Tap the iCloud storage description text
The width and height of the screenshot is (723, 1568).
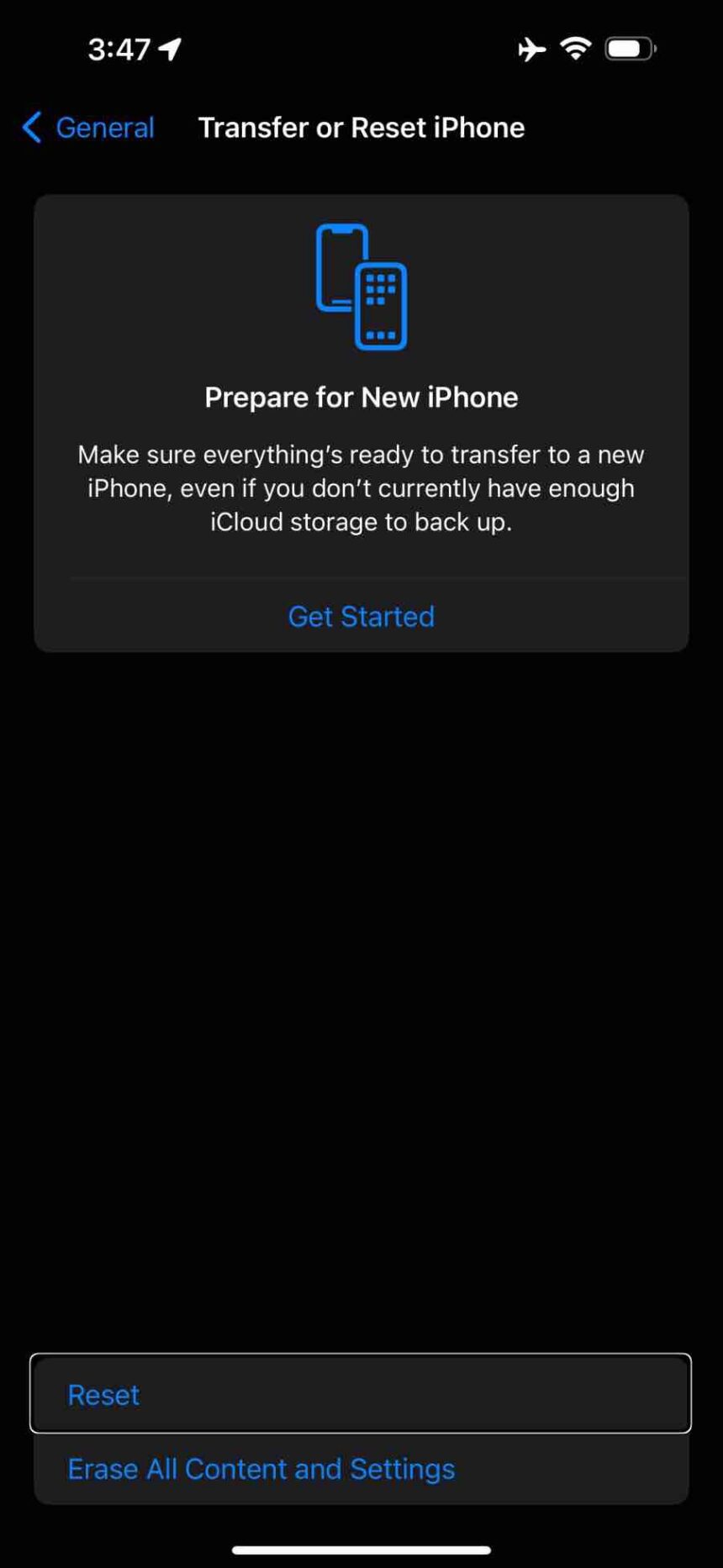point(361,487)
